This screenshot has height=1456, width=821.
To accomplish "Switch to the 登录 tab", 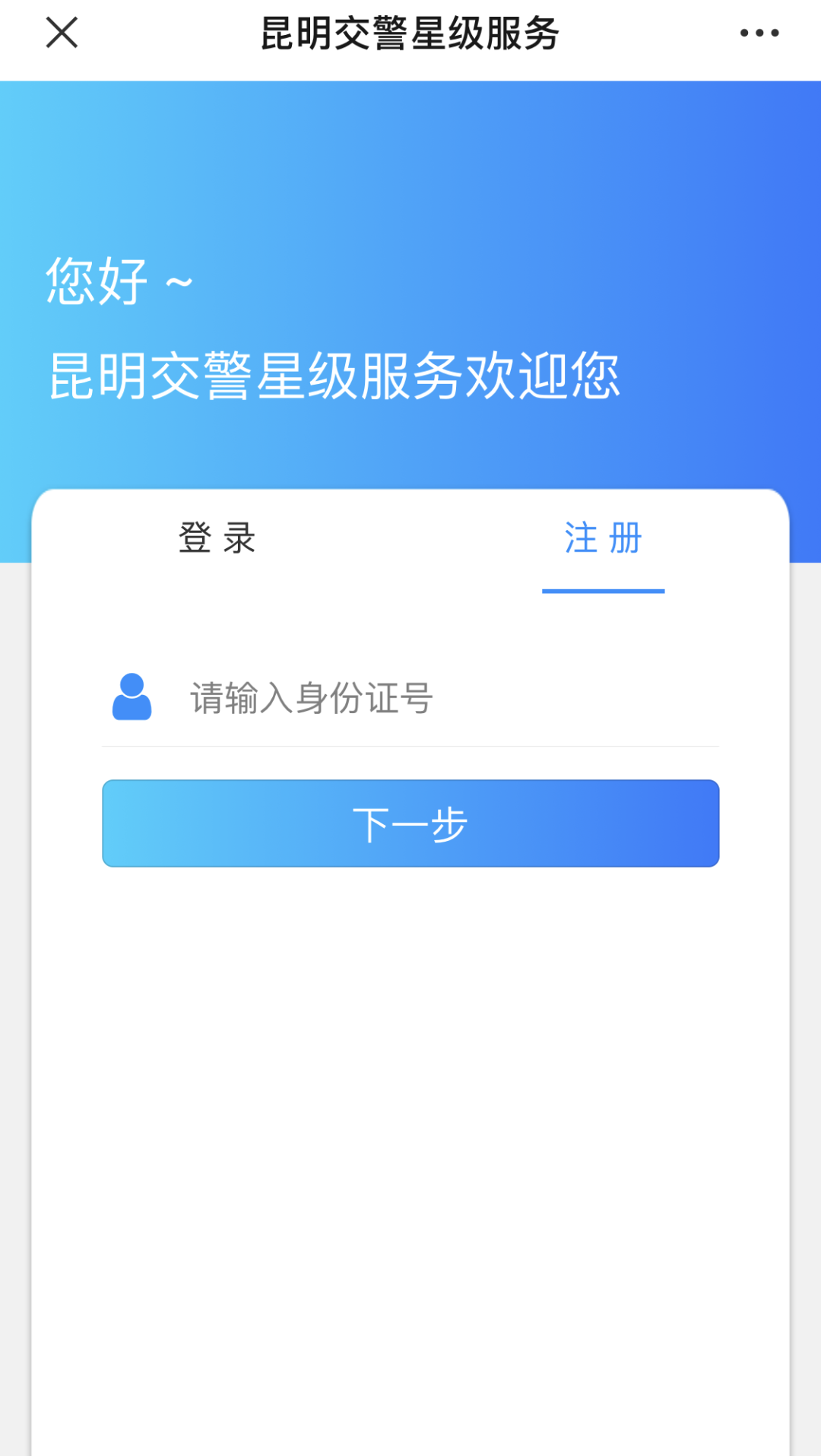I will coord(215,538).
